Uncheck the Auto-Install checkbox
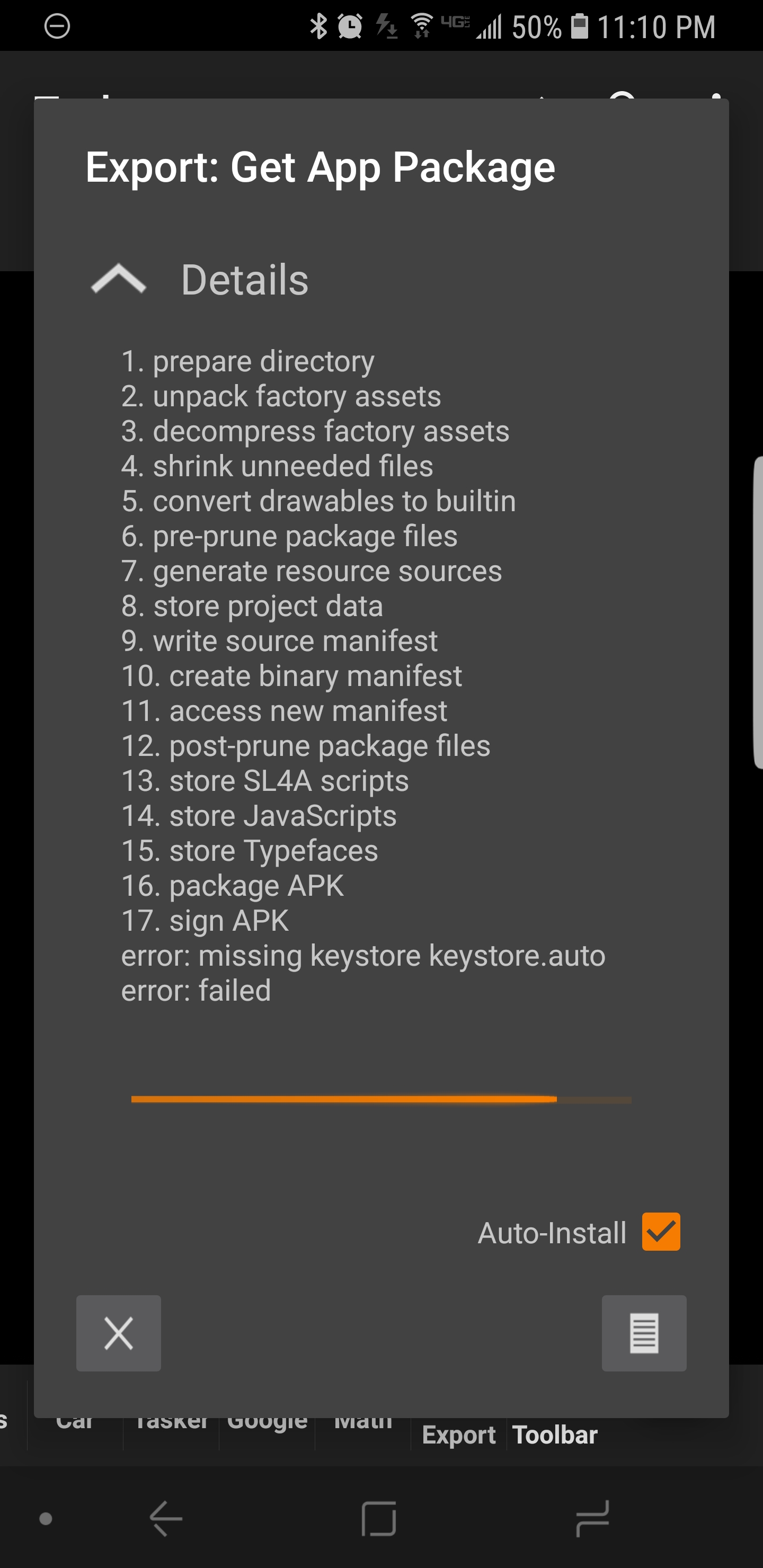Image resolution: width=763 pixels, height=1568 pixels. click(x=661, y=1233)
